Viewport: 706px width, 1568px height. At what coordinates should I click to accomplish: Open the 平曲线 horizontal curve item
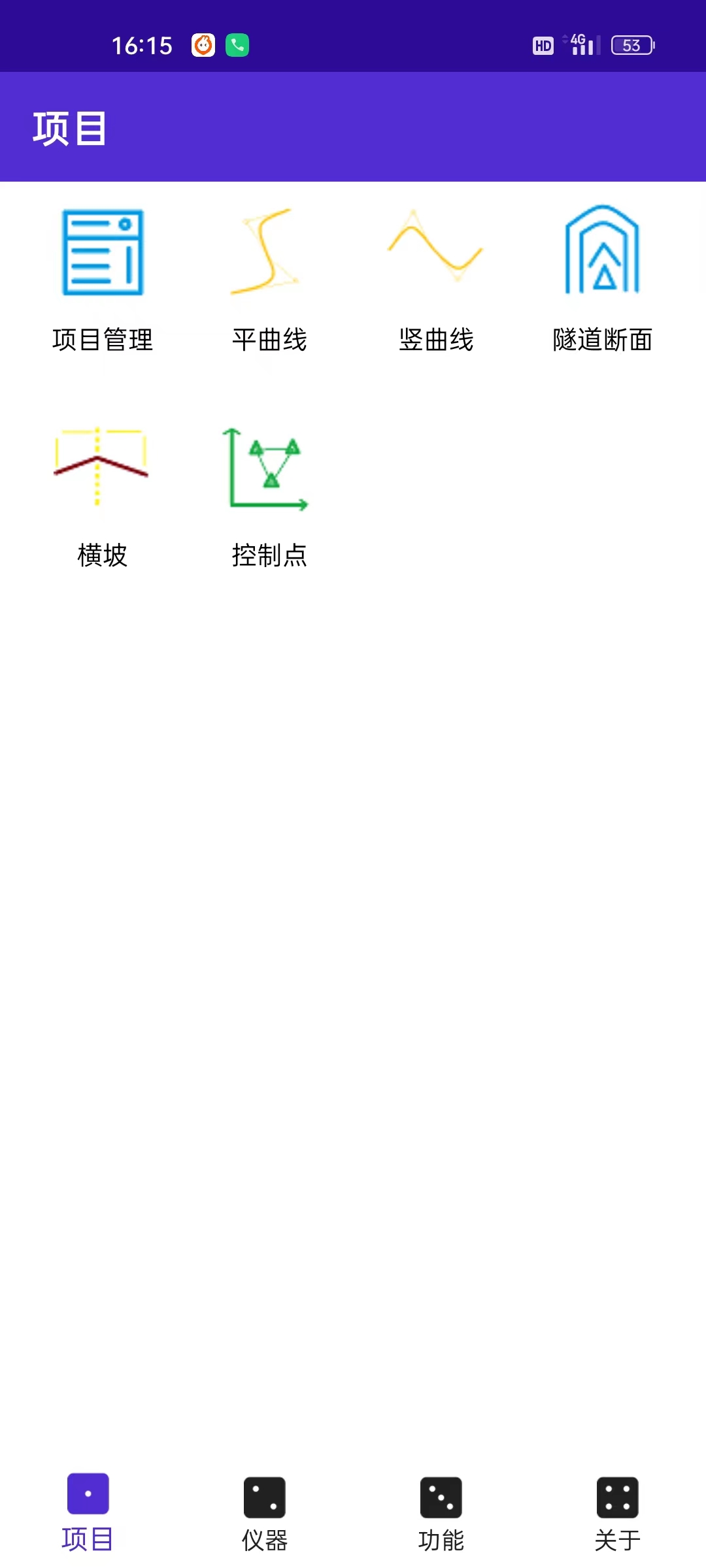[269, 278]
